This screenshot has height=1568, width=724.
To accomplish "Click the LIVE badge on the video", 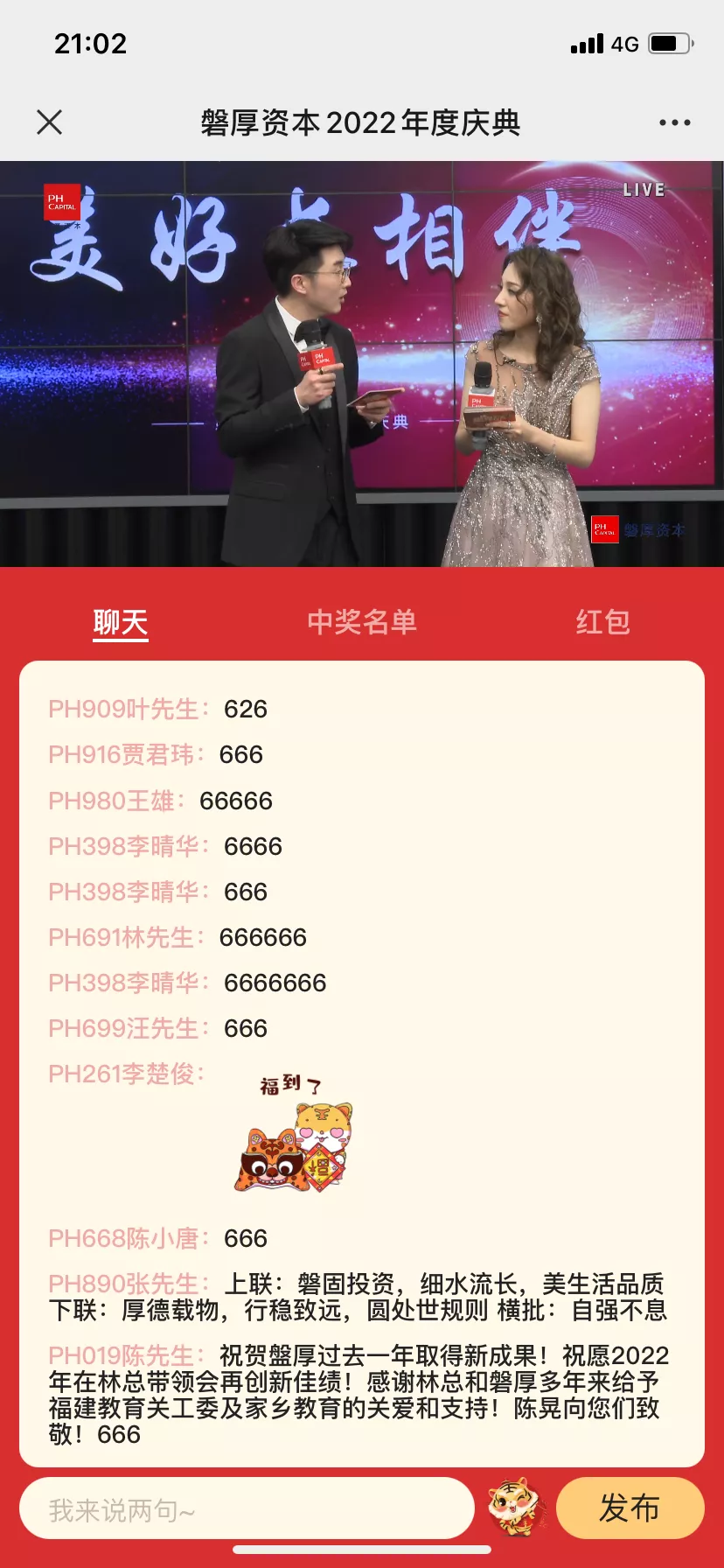I will [644, 189].
